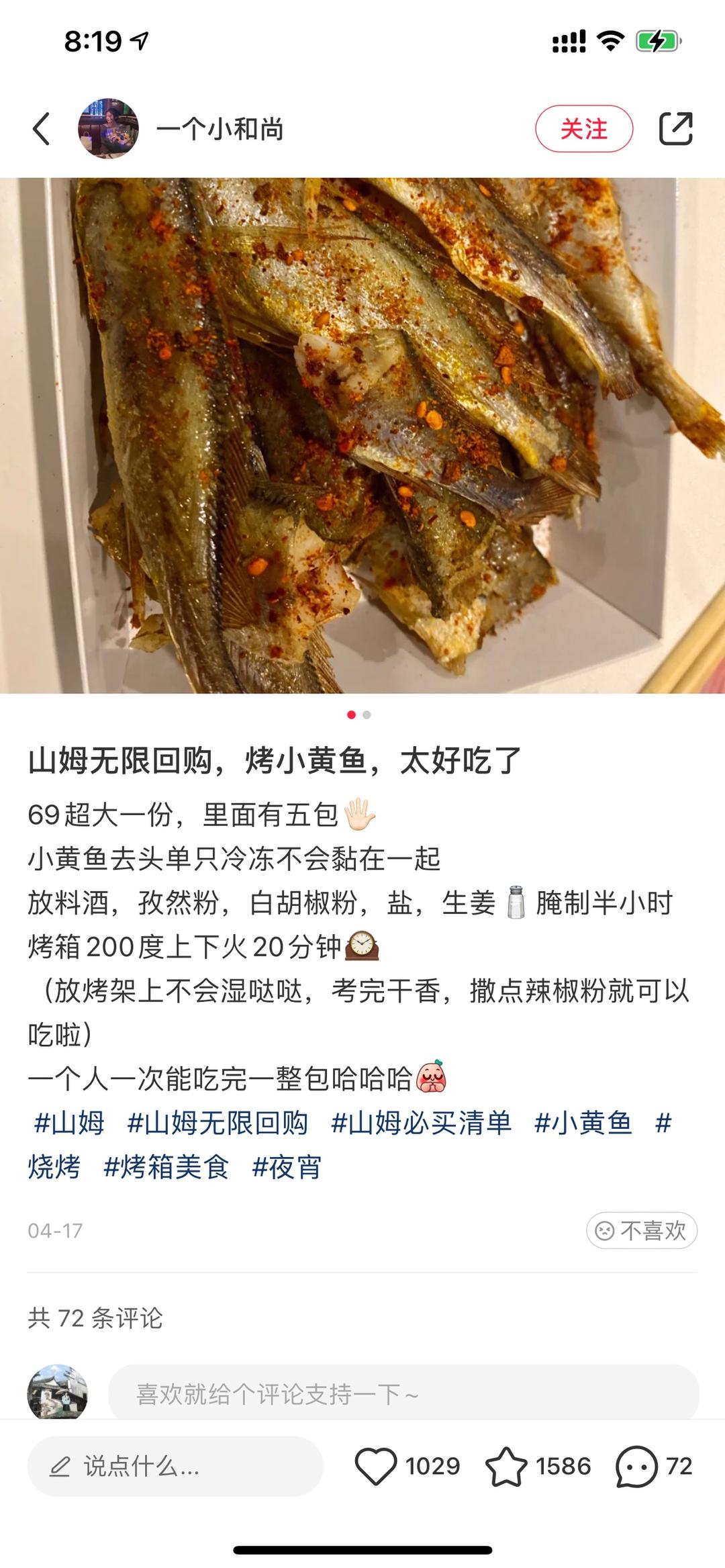Open 一个小和尚's profile avatar
Viewport: 725px width, 1568px height.
click(108, 128)
